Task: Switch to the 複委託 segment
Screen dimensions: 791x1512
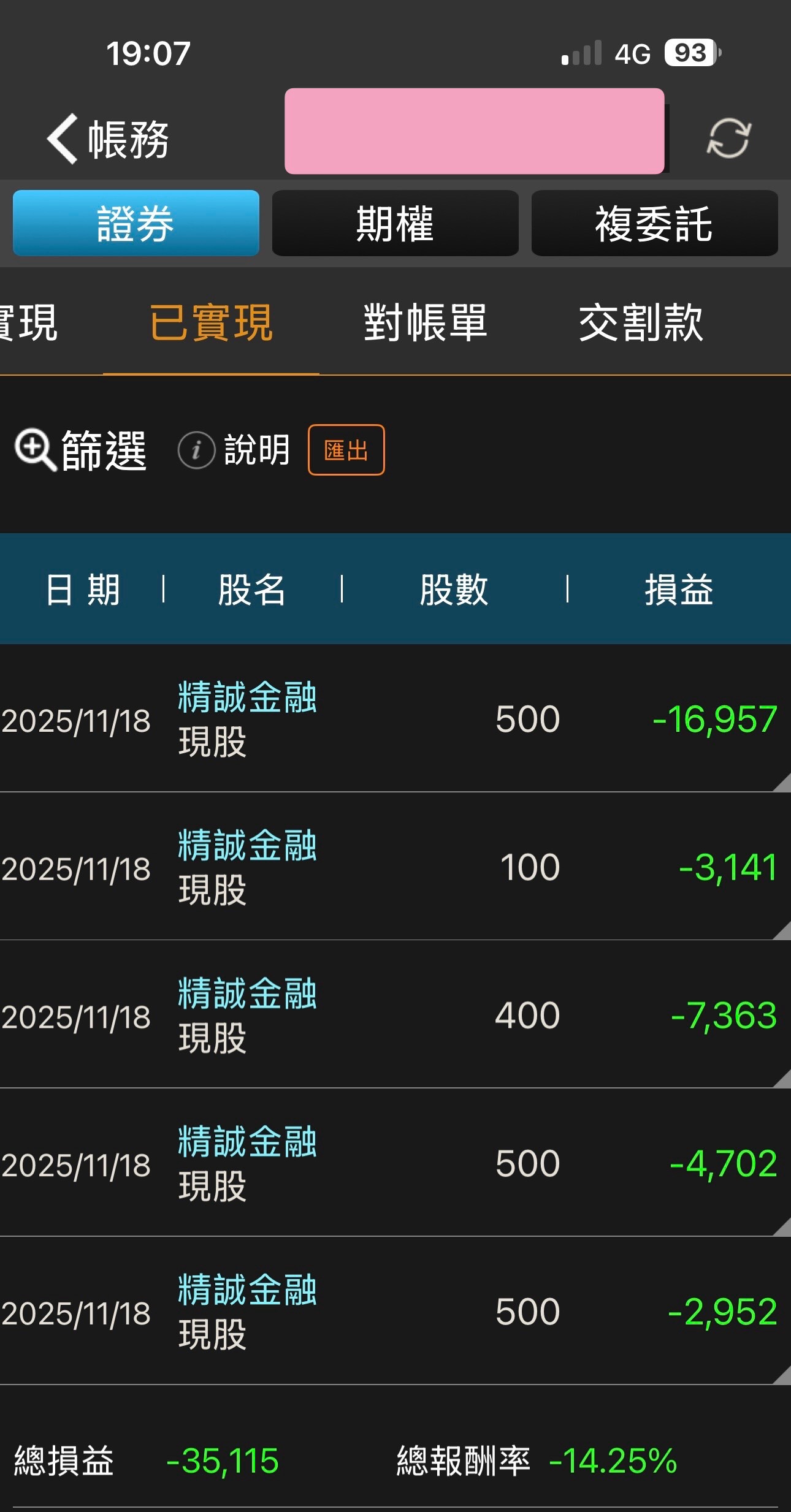Action: [x=654, y=223]
